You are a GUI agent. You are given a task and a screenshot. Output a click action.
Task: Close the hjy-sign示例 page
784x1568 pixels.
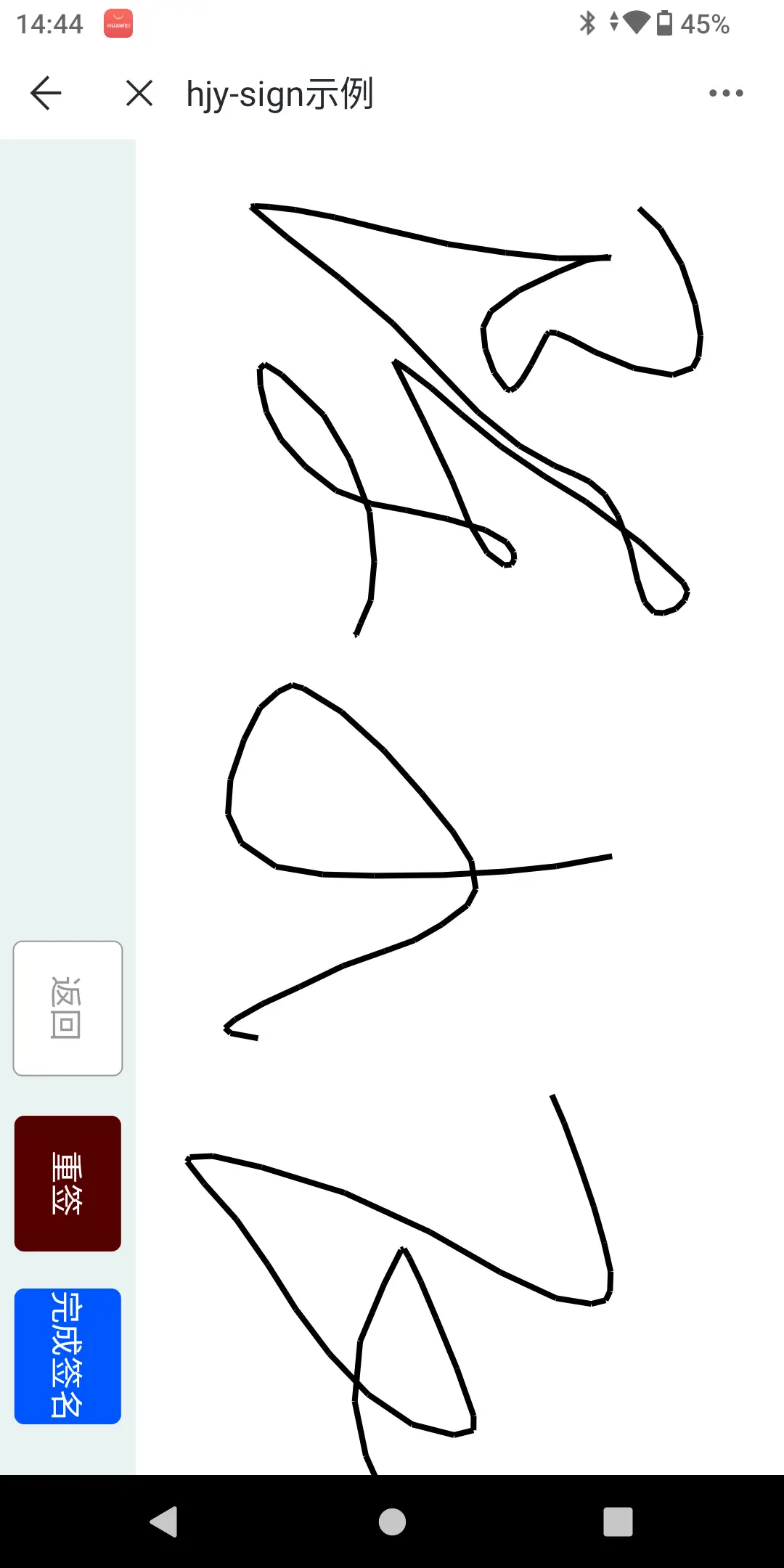pyautogui.click(x=139, y=93)
